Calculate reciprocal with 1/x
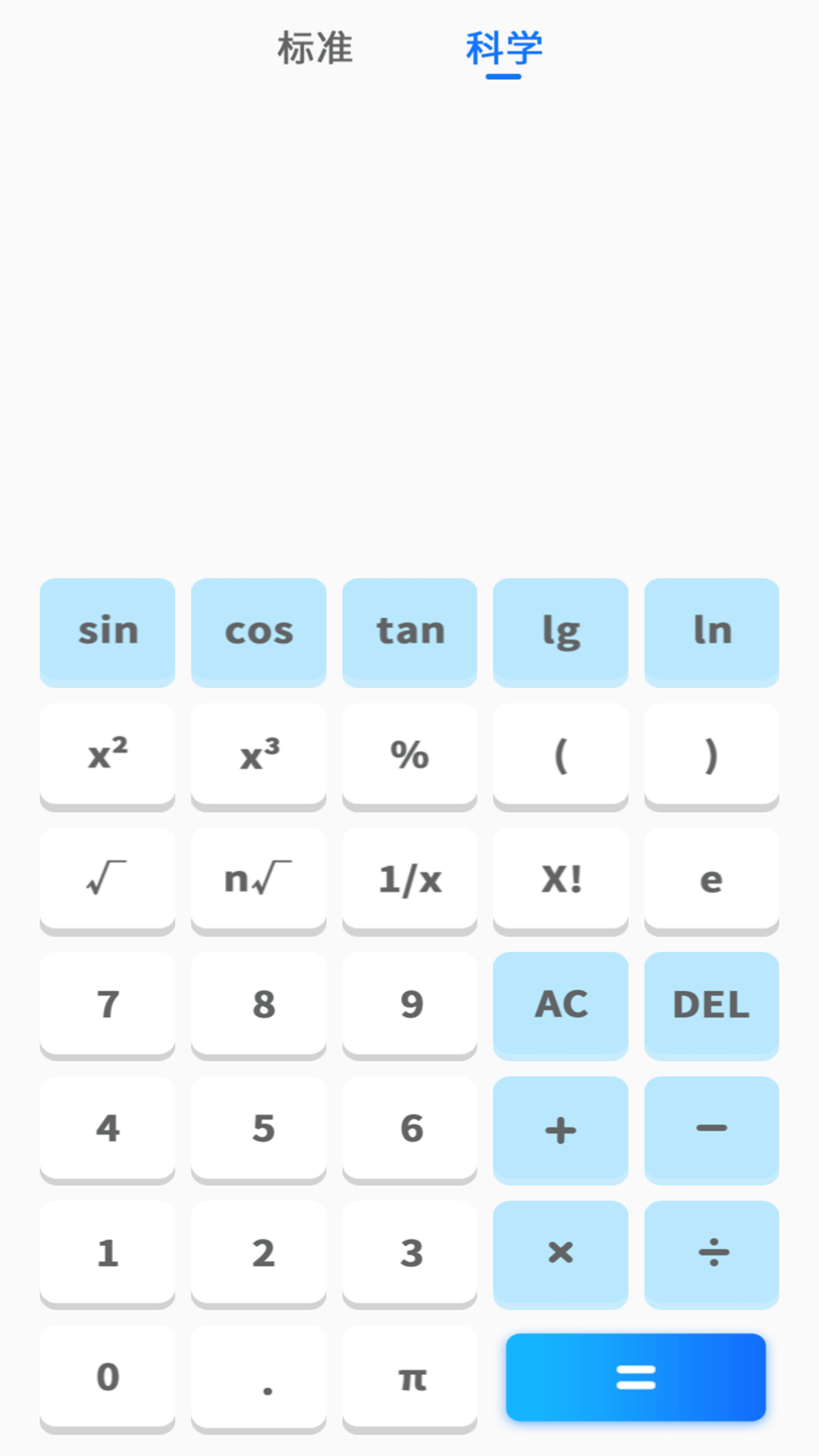 point(409,879)
